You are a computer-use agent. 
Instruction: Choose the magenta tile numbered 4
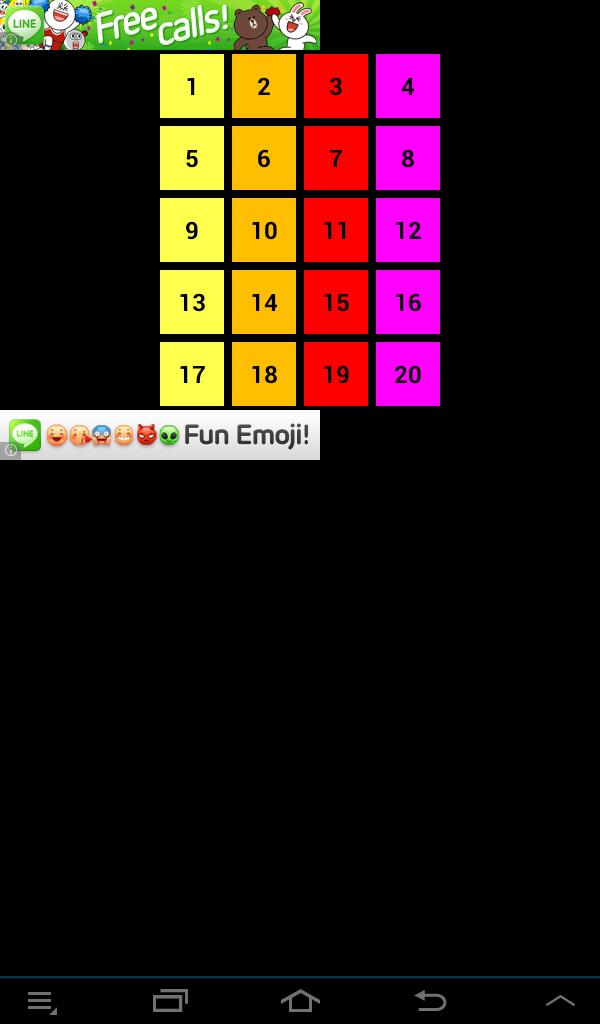[408, 86]
